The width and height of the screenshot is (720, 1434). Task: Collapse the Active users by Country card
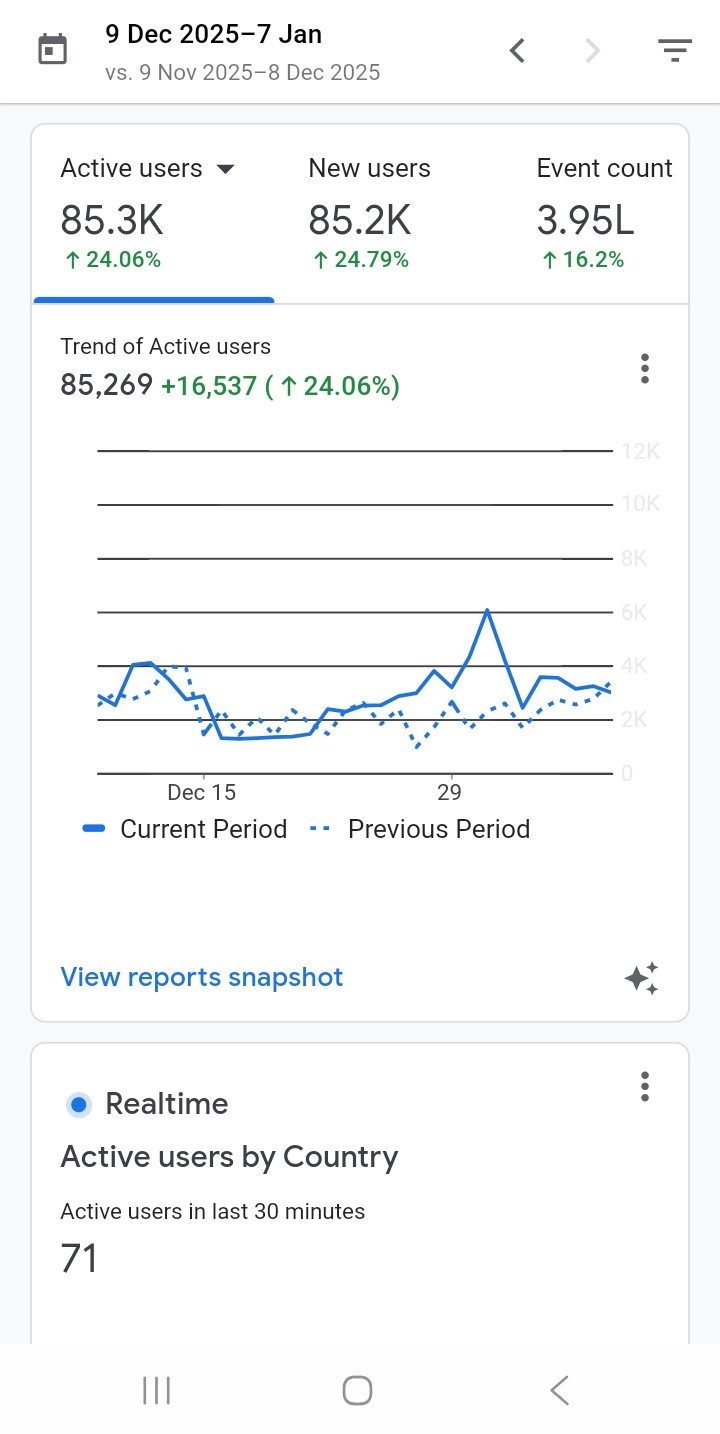point(229,1156)
